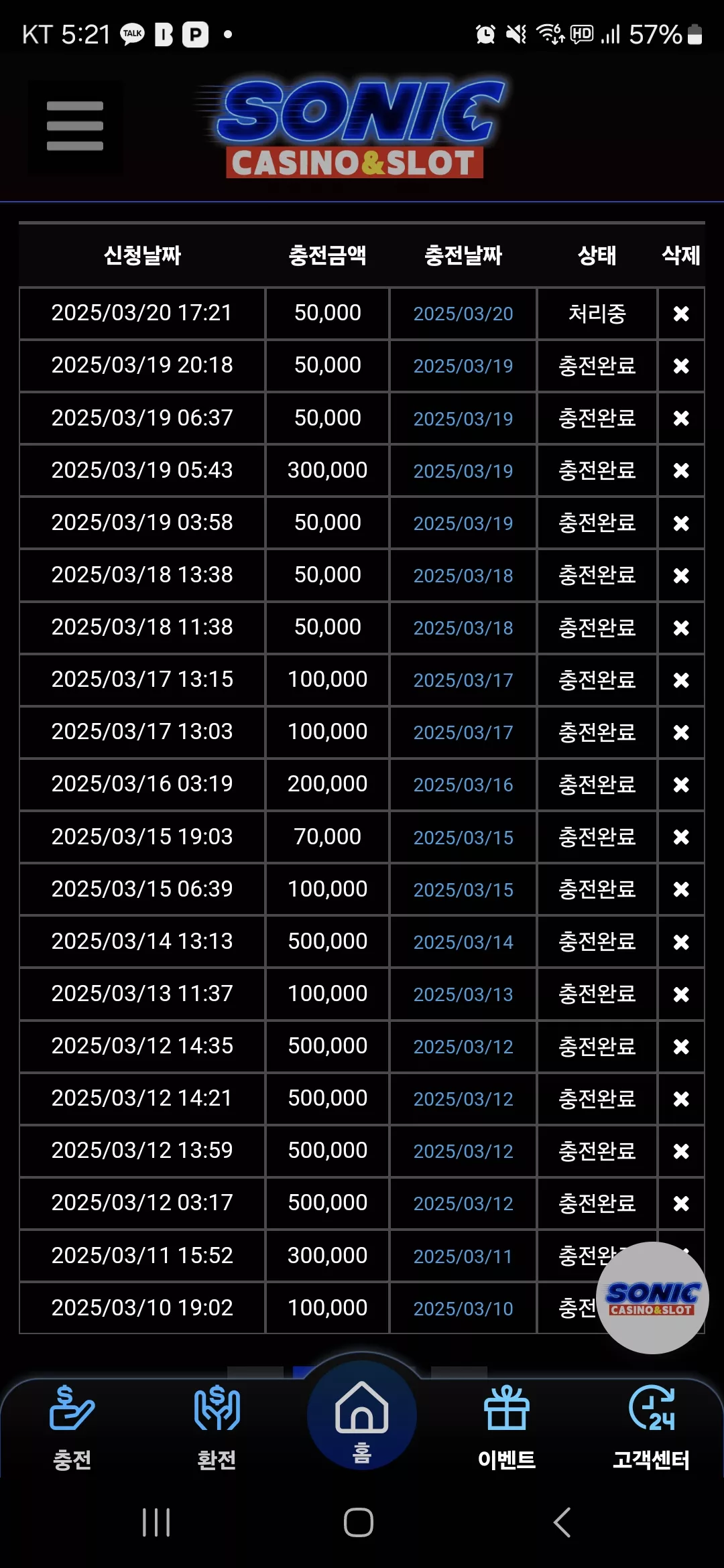Delete the 2025/03/20 17:21 request
The image size is (724, 1568).
pyautogui.click(x=681, y=314)
